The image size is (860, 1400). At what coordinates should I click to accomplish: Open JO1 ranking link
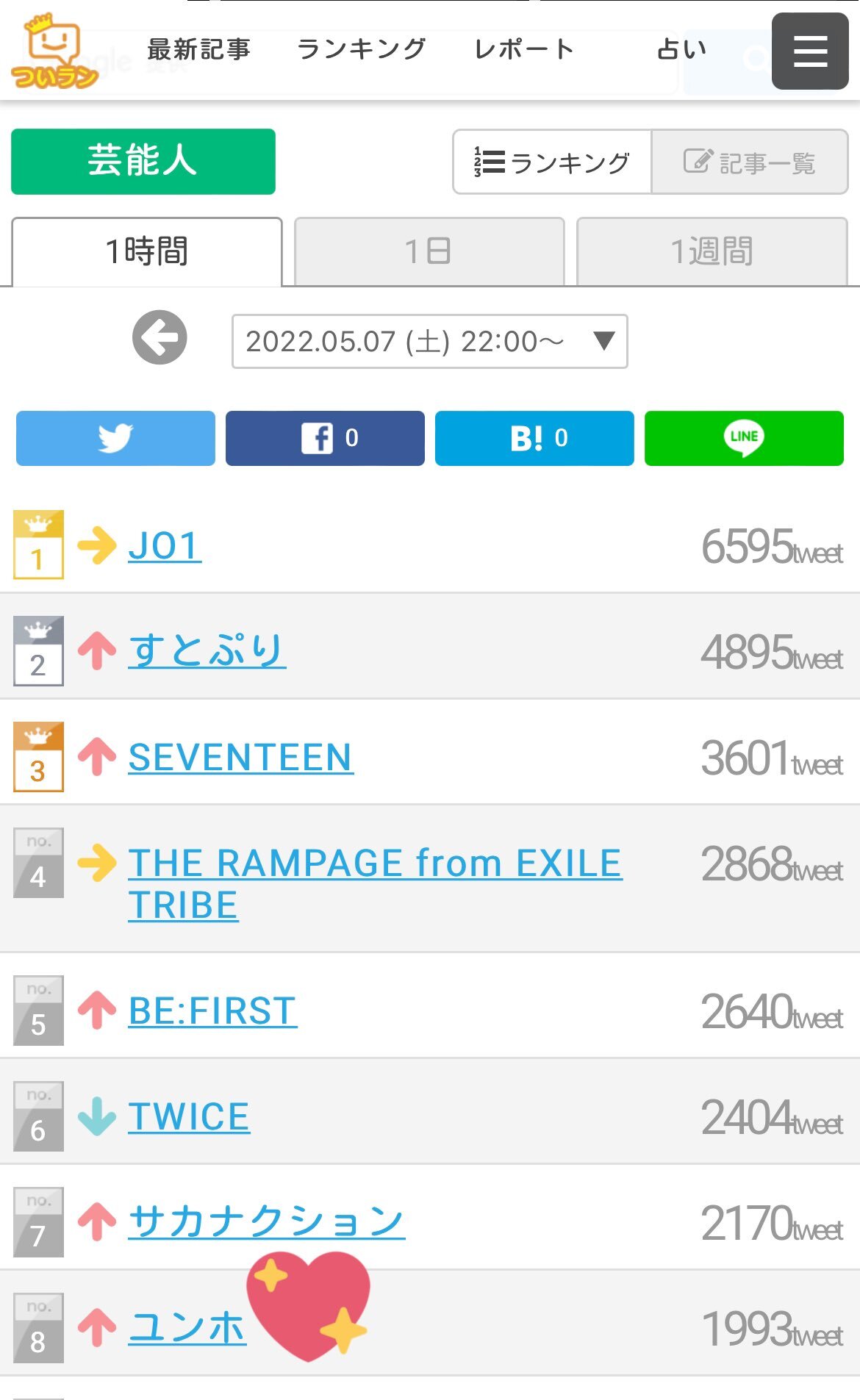[x=165, y=546]
